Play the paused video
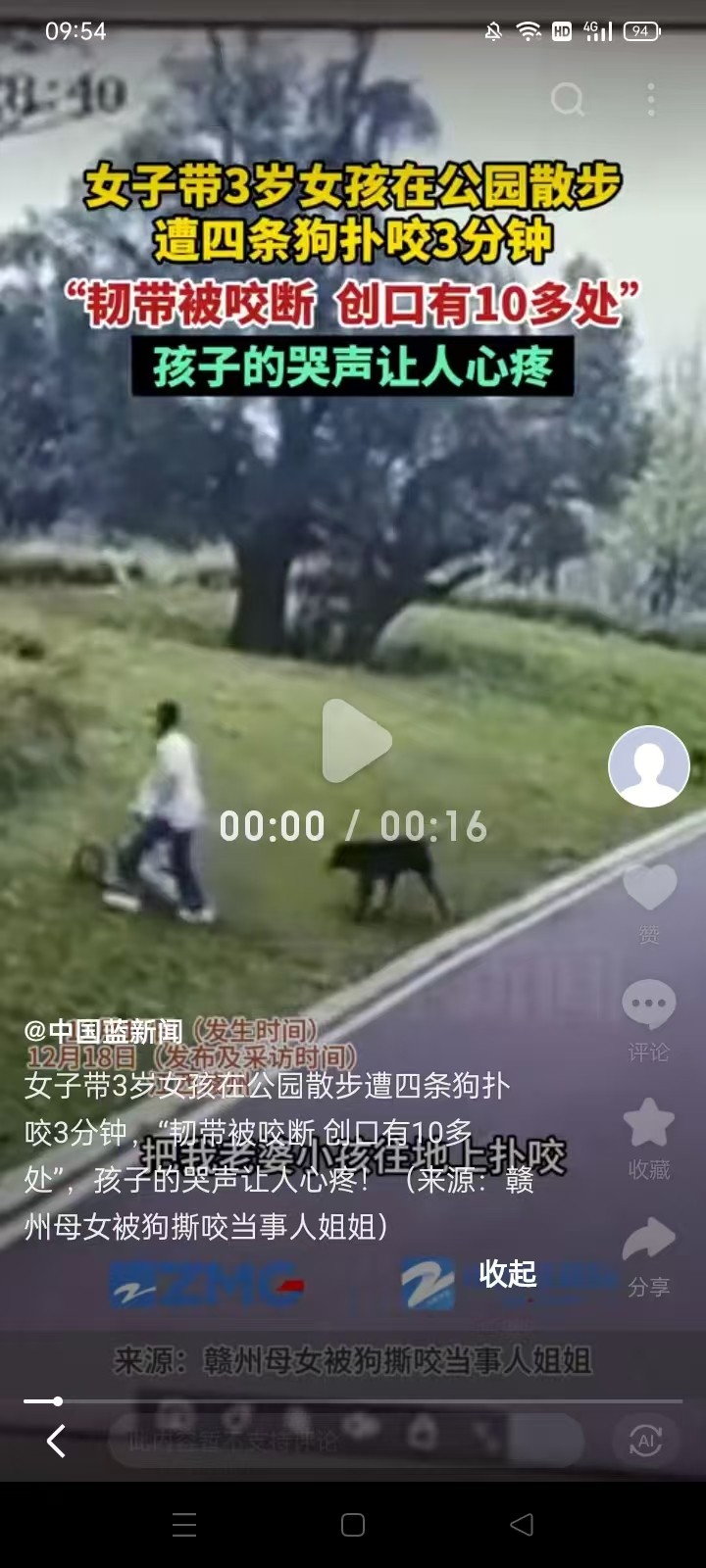706x1568 pixels. 355,741
